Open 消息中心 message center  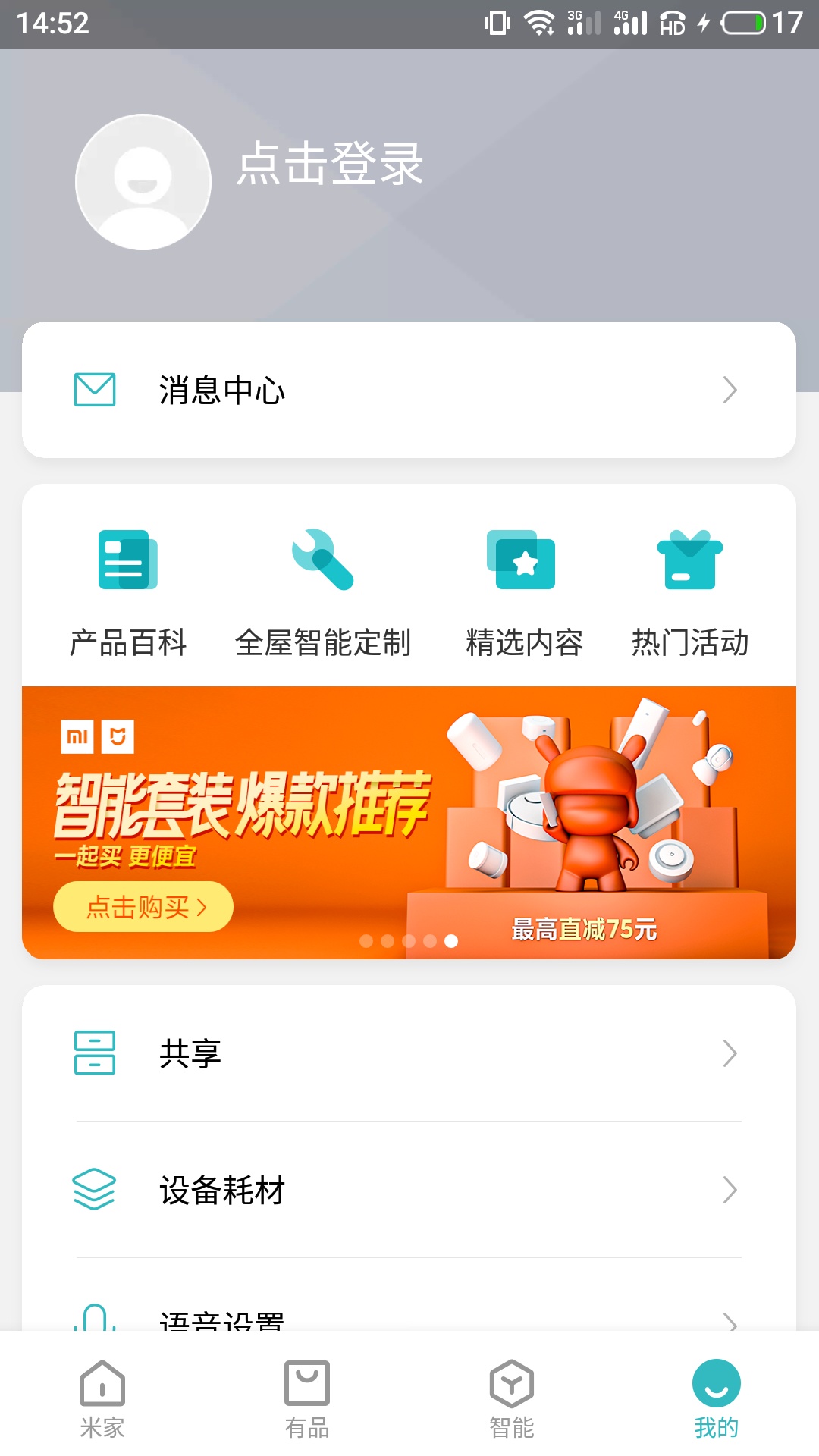tap(409, 390)
